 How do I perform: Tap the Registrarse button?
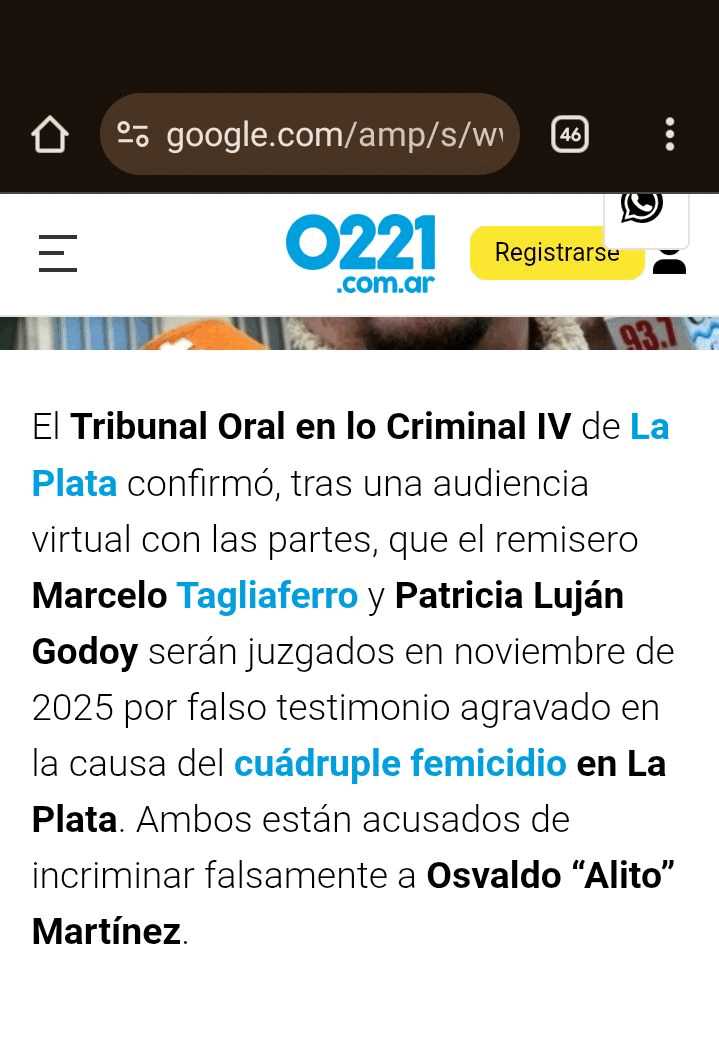tap(556, 253)
